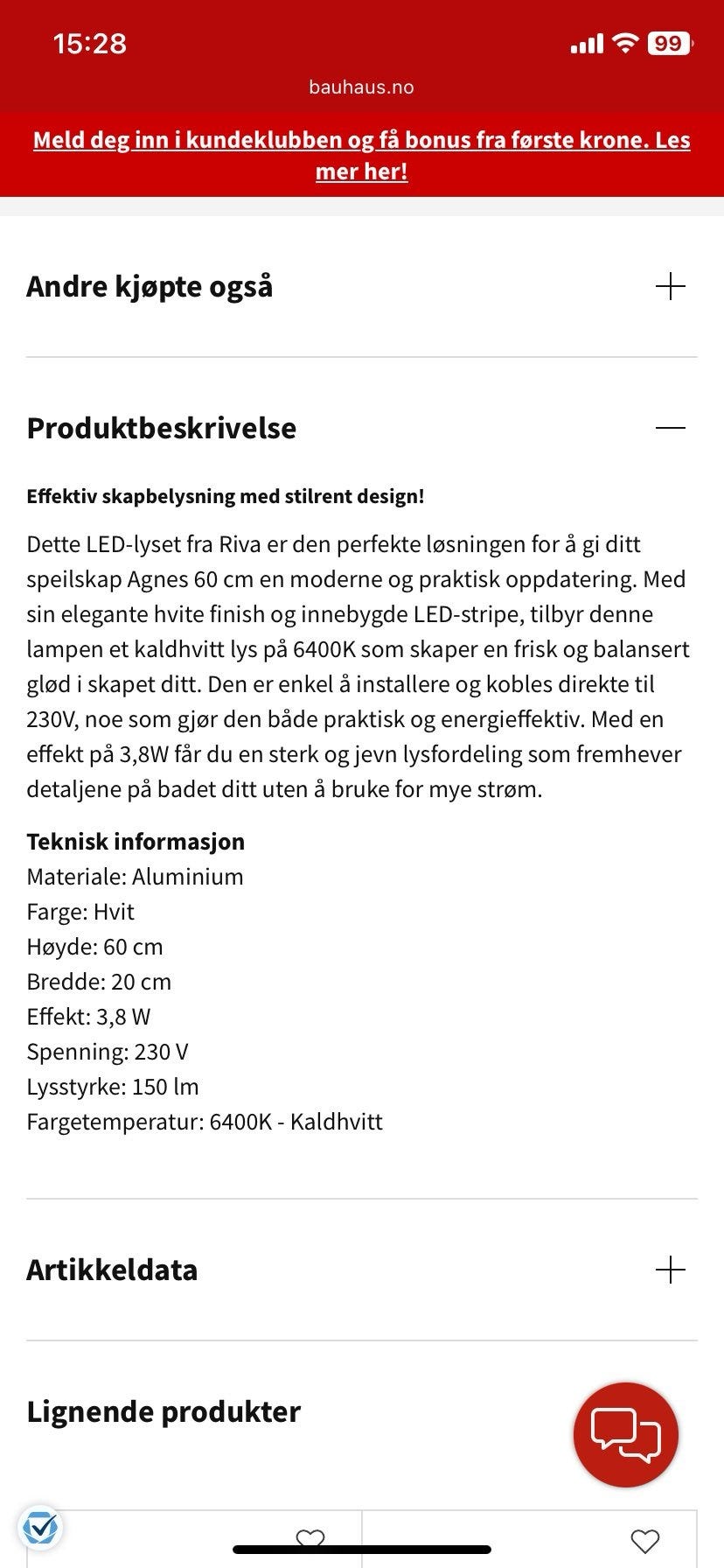Tap the 'Produktbeskrivelse' heading
The height and width of the screenshot is (1568, 724).
(161, 428)
